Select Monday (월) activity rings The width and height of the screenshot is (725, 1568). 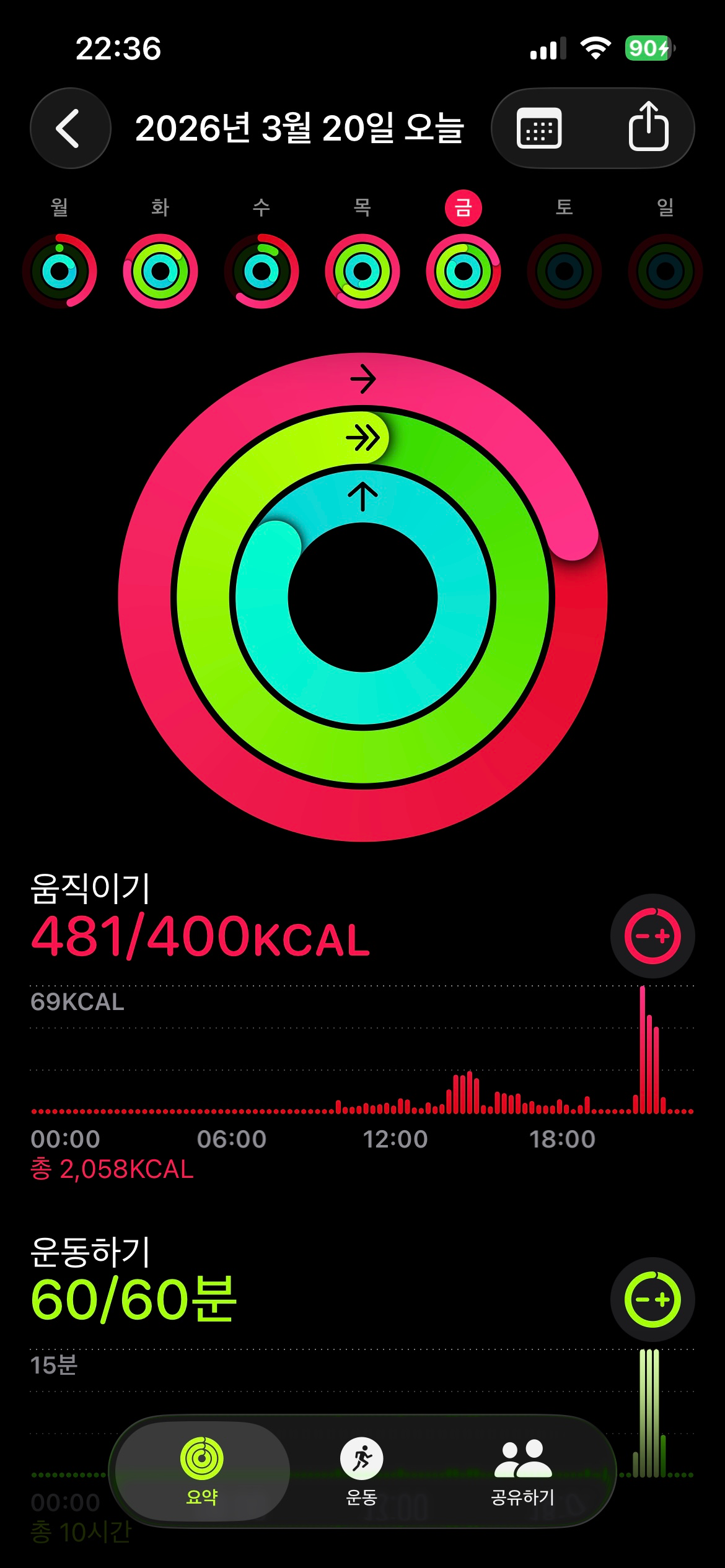[59, 271]
